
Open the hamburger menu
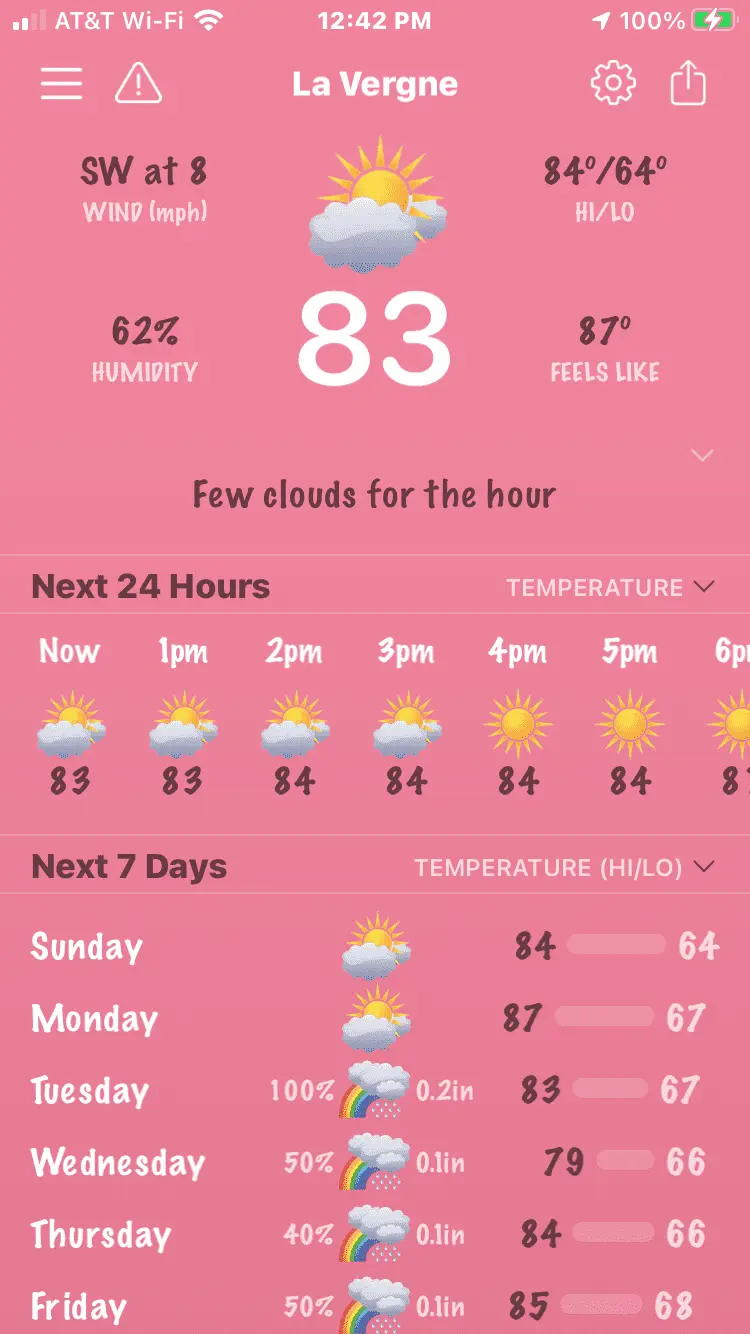click(x=61, y=84)
